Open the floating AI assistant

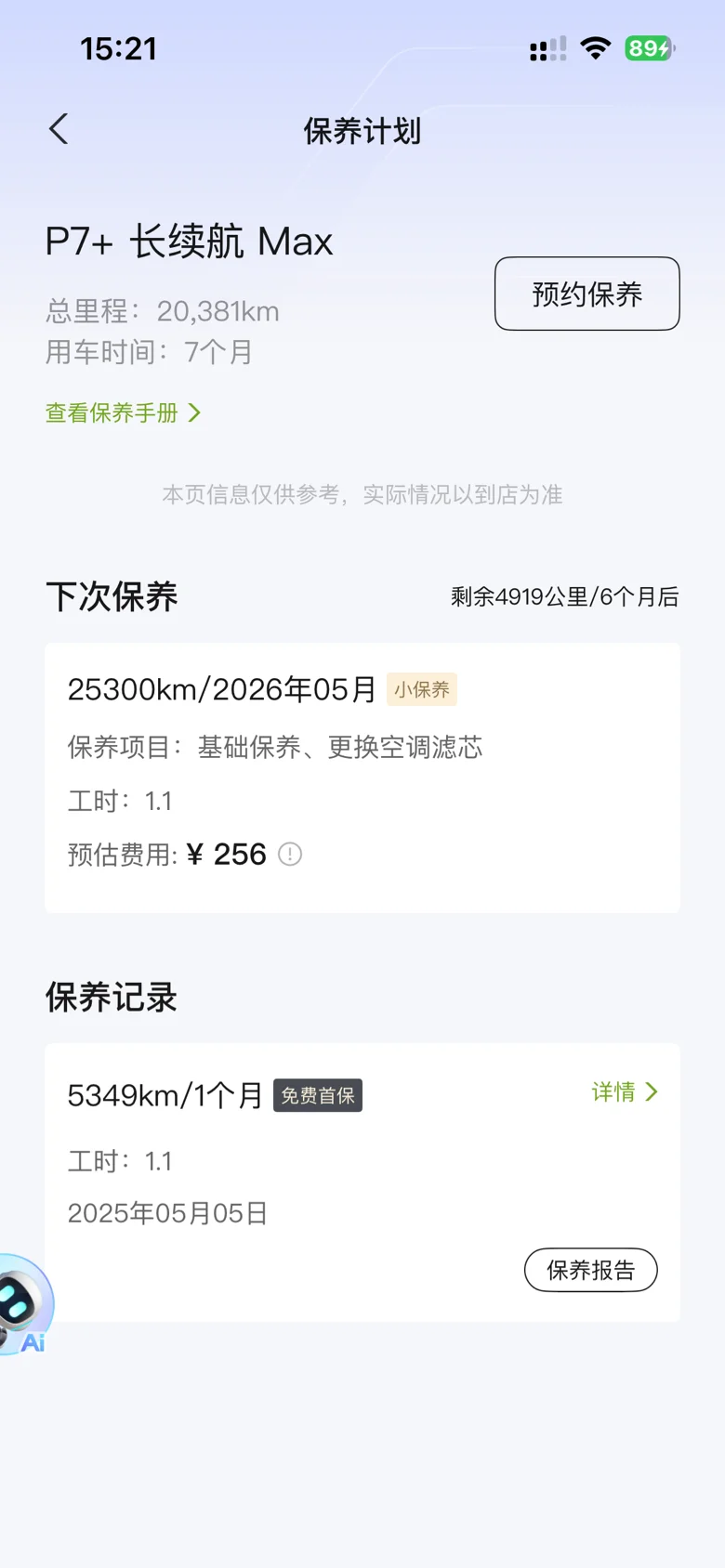[22, 1305]
